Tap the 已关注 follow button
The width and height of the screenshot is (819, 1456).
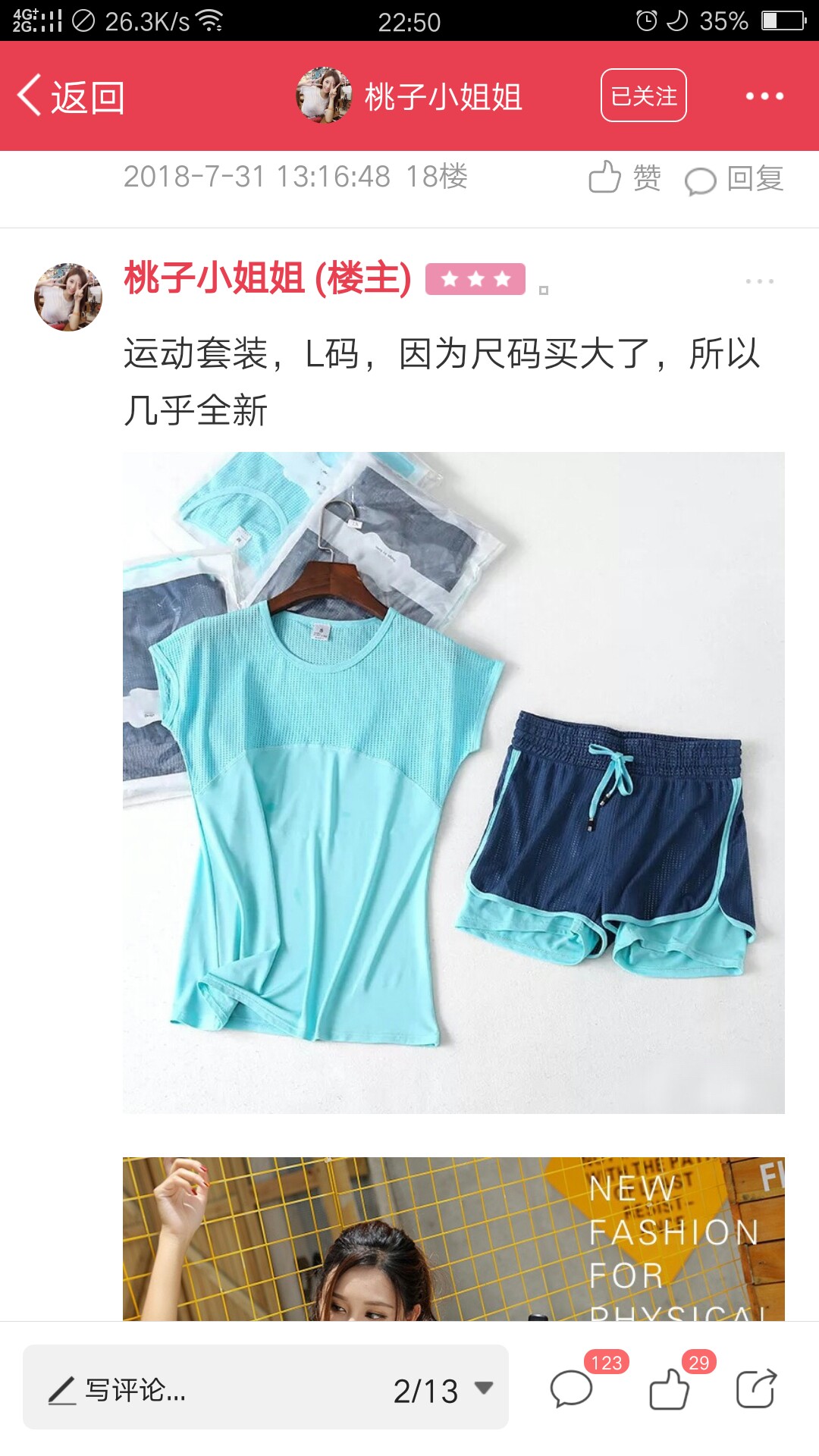click(x=644, y=96)
